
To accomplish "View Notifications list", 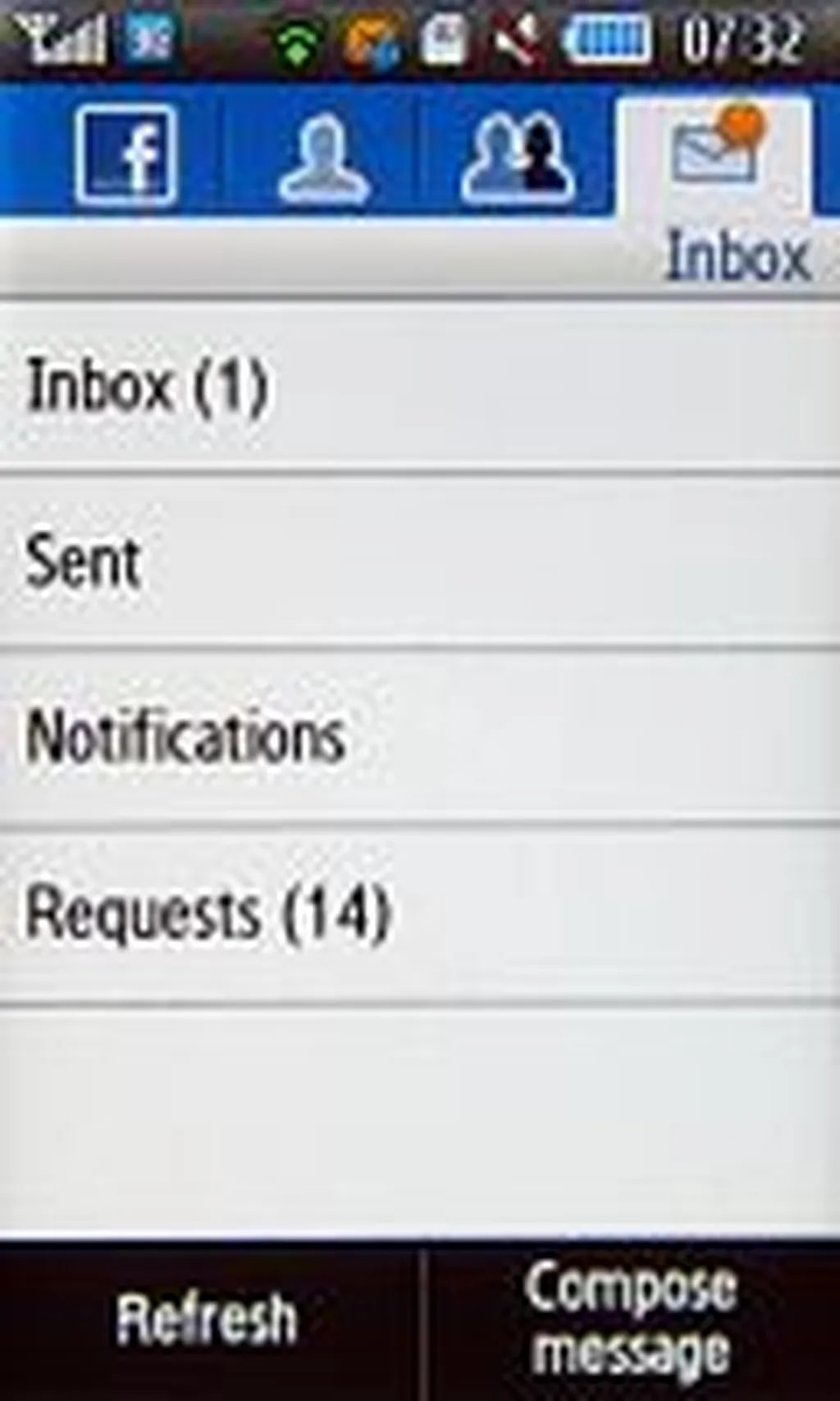I will click(x=418, y=736).
